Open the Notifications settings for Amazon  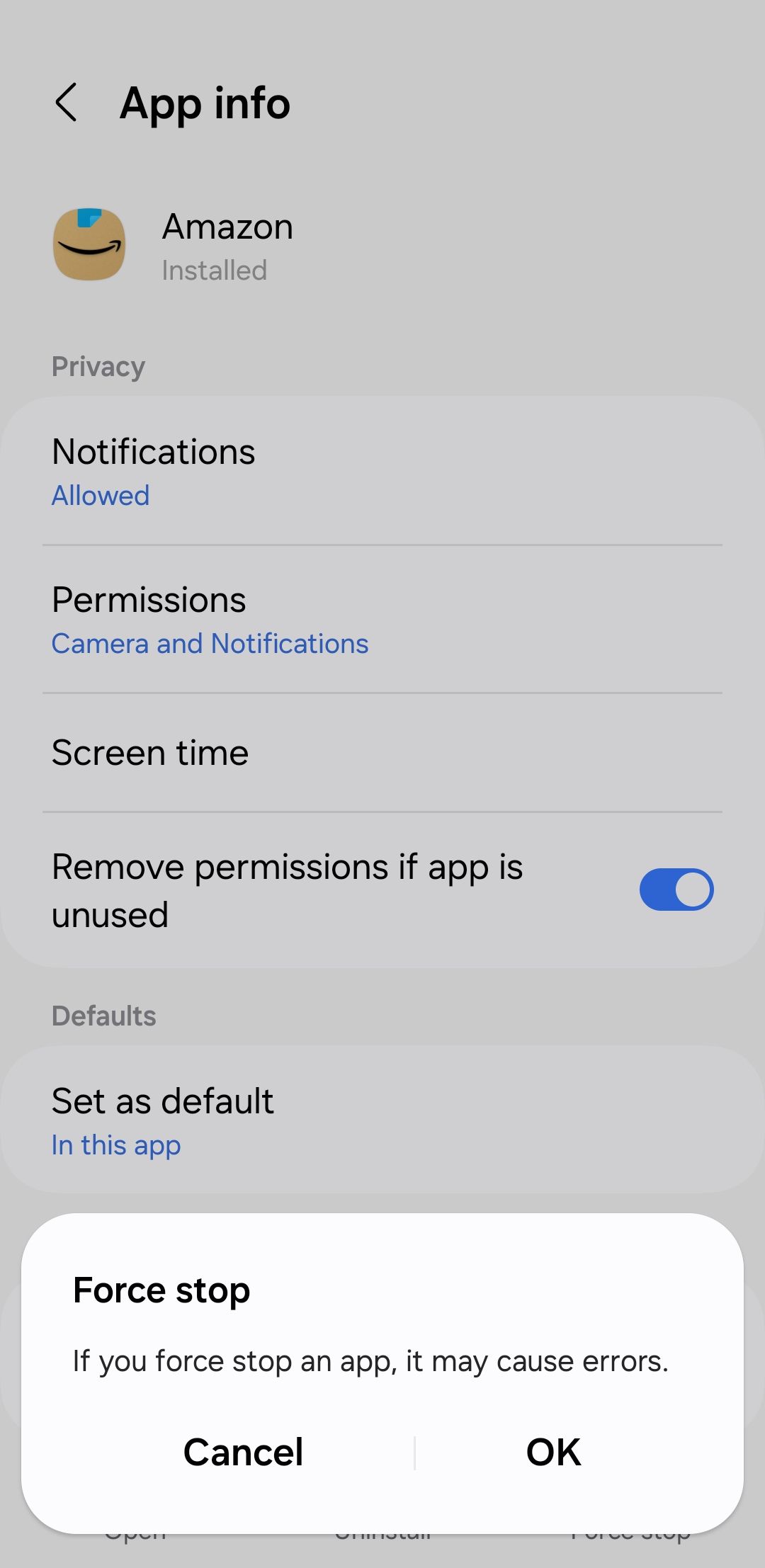tap(154, 451)
